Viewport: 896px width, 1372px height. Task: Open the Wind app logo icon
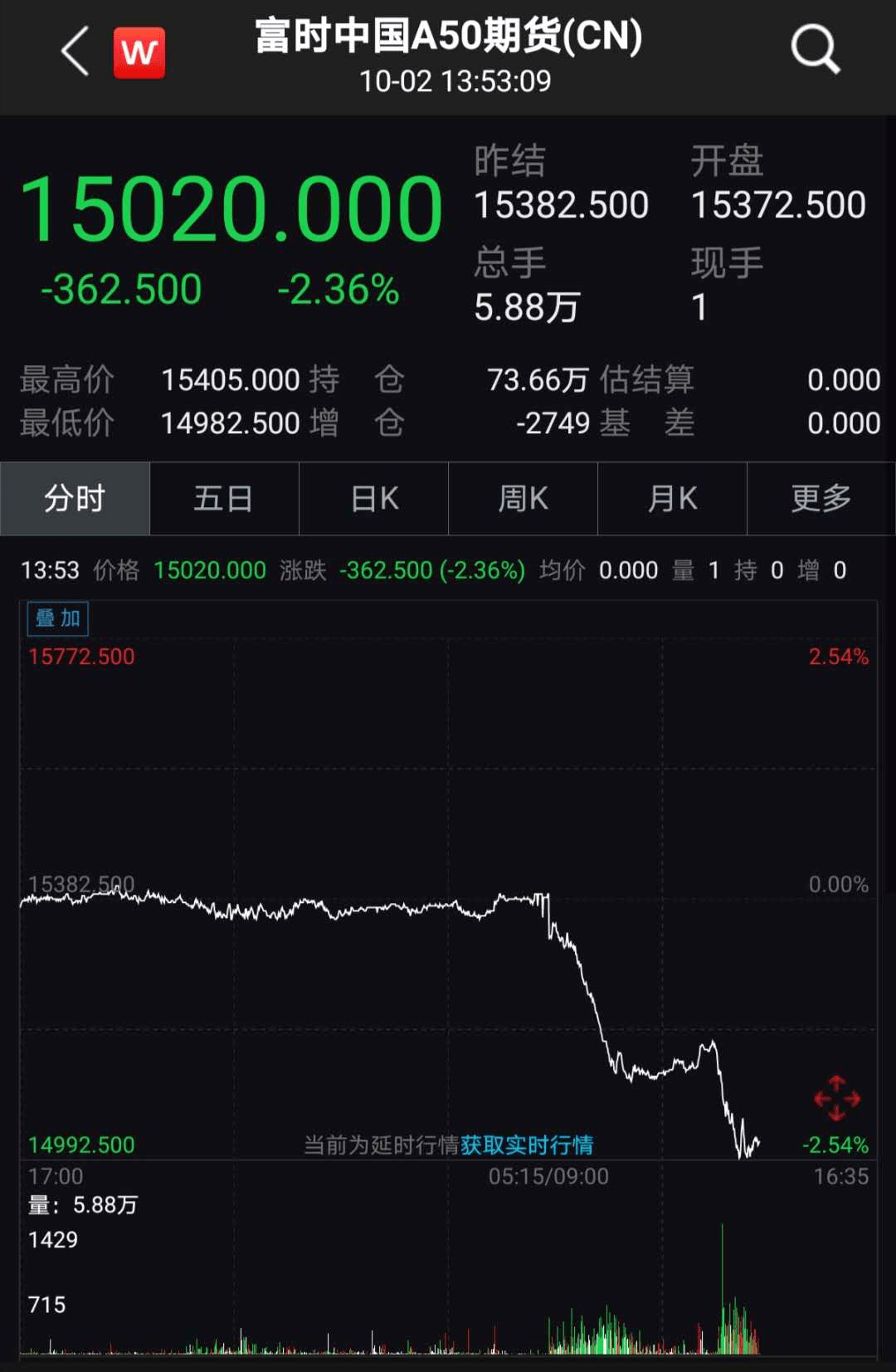click(138, 51)
